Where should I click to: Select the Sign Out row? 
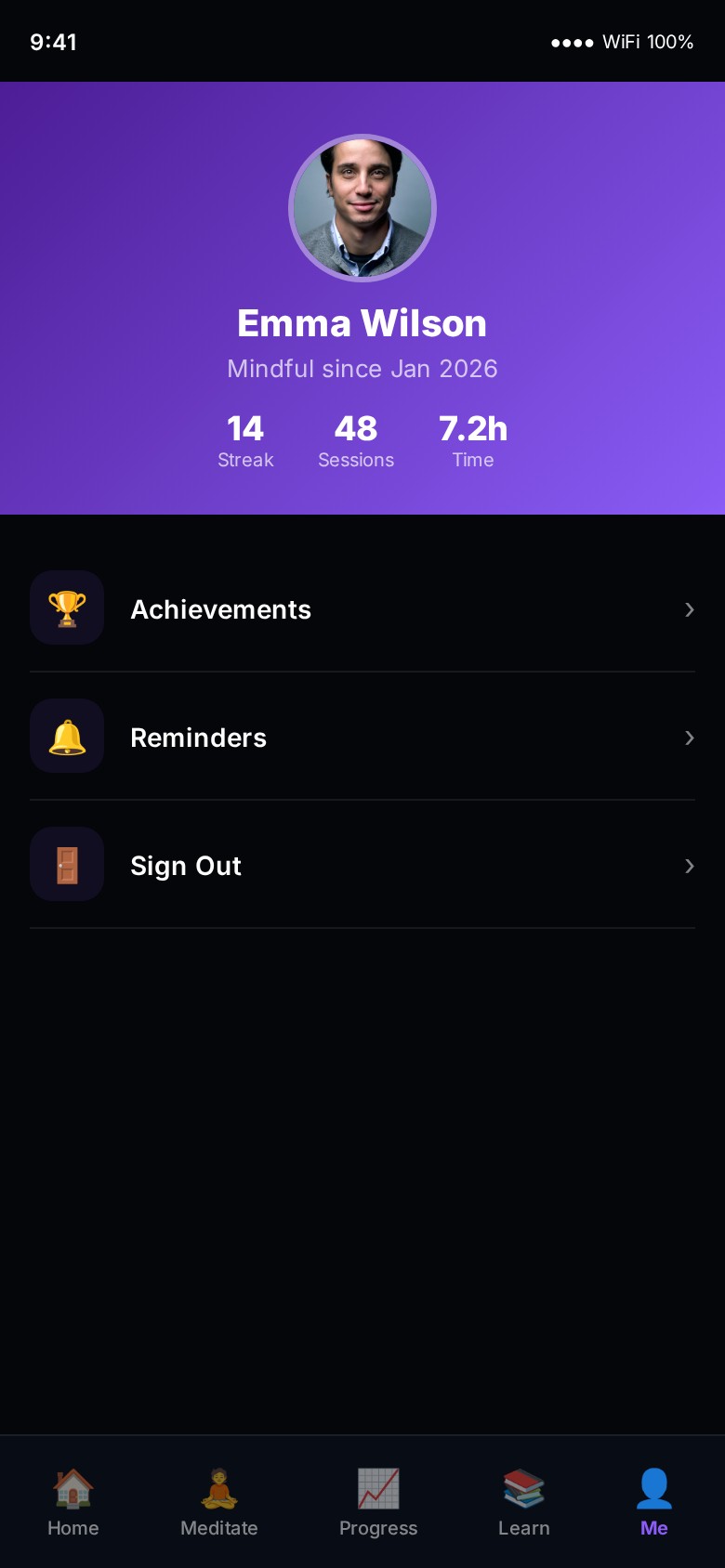(362, 865)
